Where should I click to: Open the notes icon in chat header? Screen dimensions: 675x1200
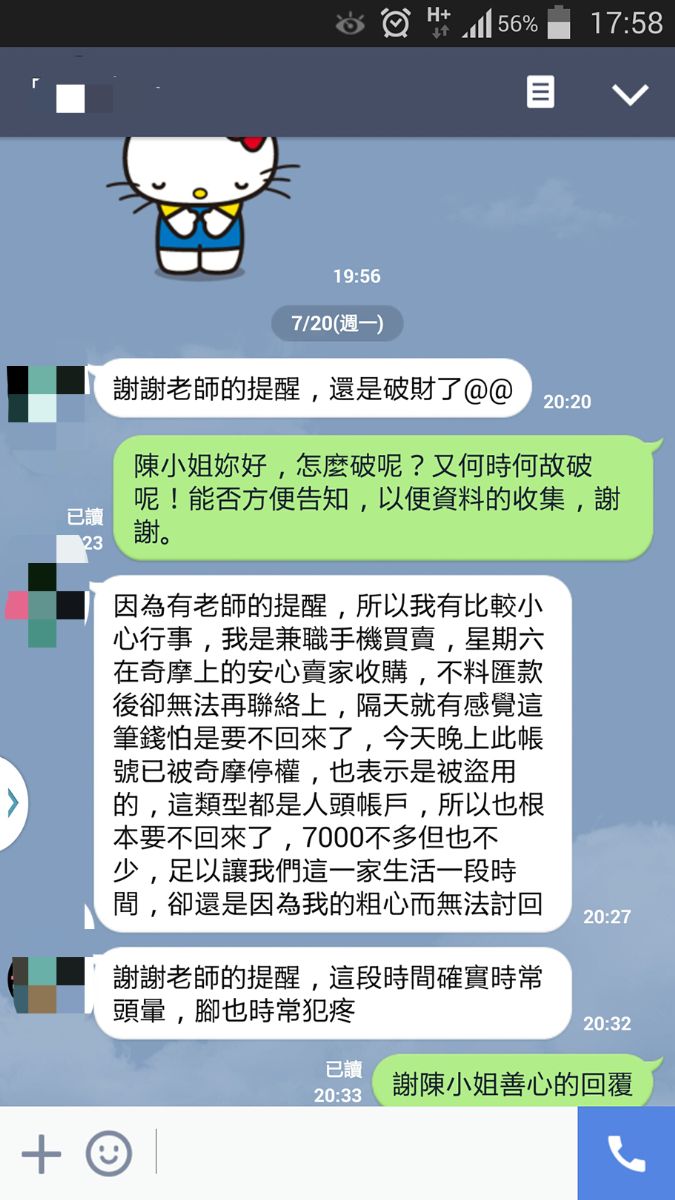point(540,93)
